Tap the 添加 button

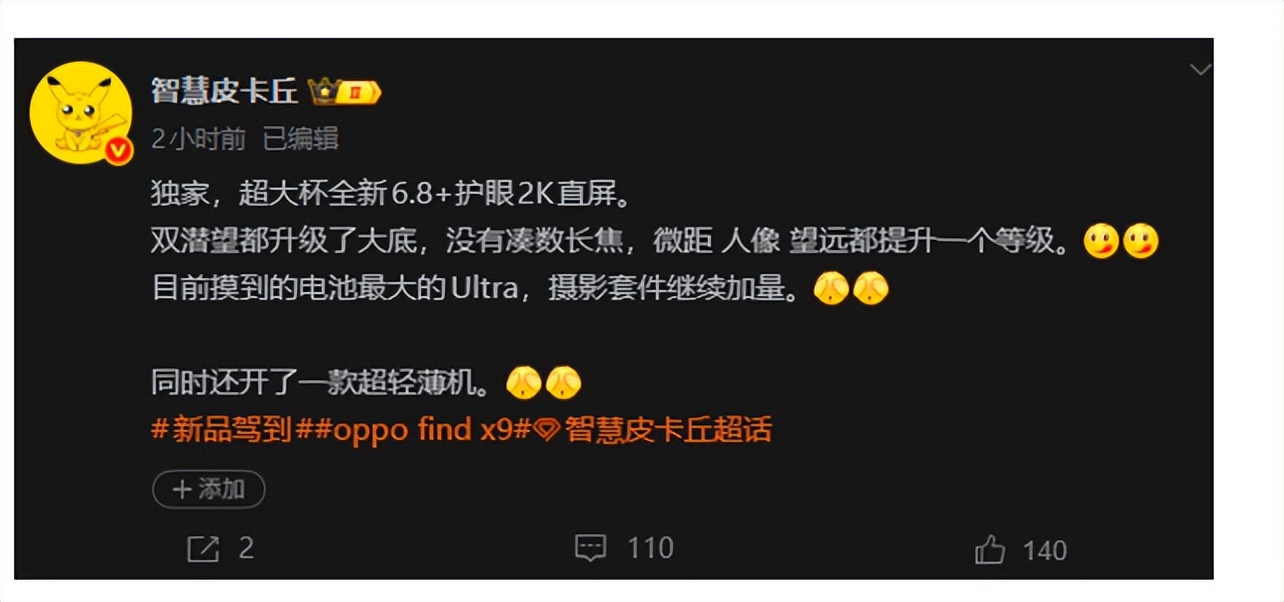[x=208, y=489]
